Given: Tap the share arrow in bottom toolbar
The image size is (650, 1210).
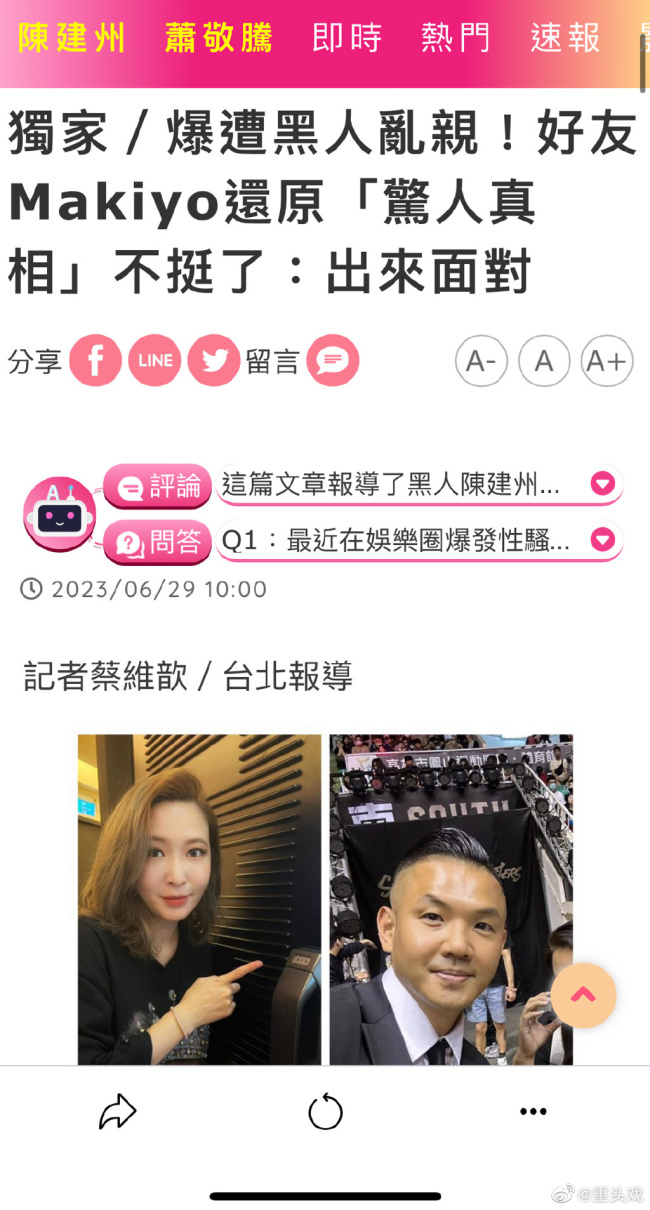Looking at the screenshot, I should [117, 1111].
